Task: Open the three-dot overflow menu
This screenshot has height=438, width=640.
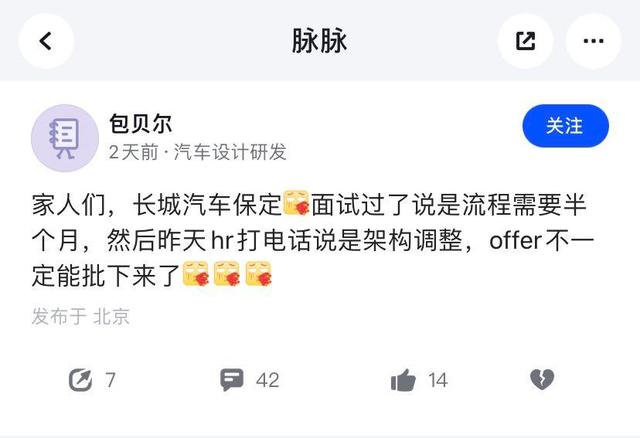Action: [593, 41]
